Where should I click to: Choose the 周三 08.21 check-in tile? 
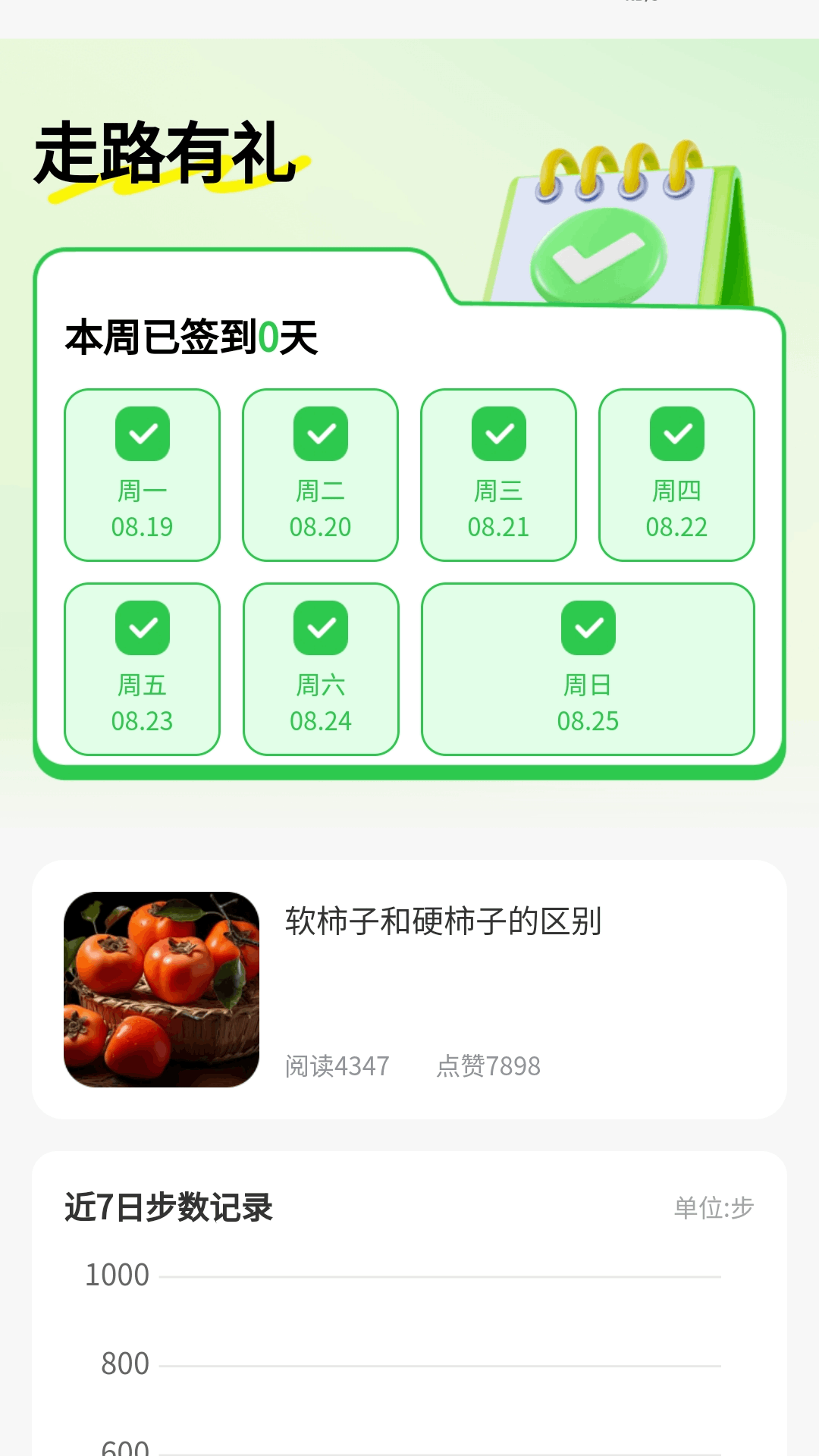click(498, 475)
